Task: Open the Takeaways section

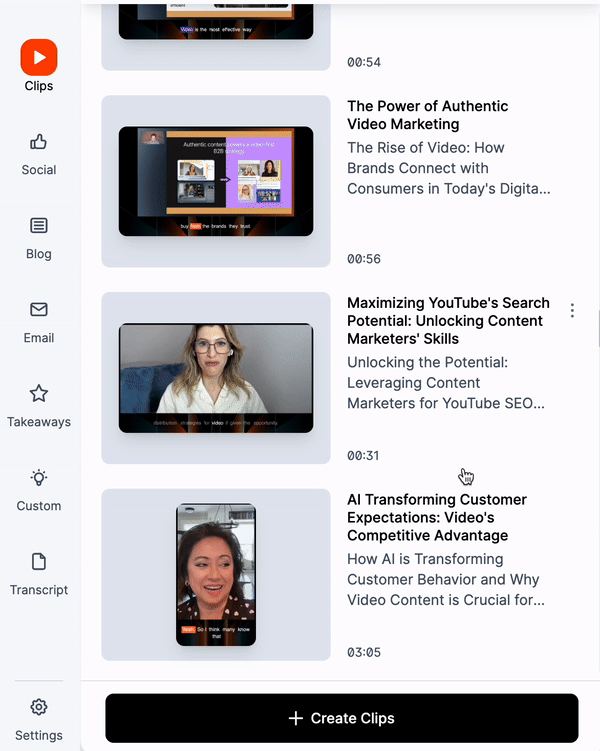Action: (x=39, y=405)
